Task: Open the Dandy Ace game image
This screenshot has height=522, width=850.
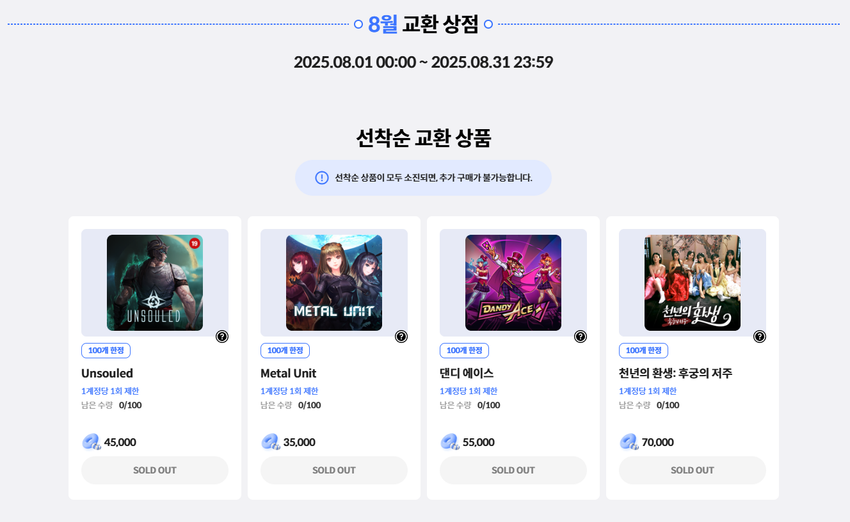Action: tap(513, 283)
